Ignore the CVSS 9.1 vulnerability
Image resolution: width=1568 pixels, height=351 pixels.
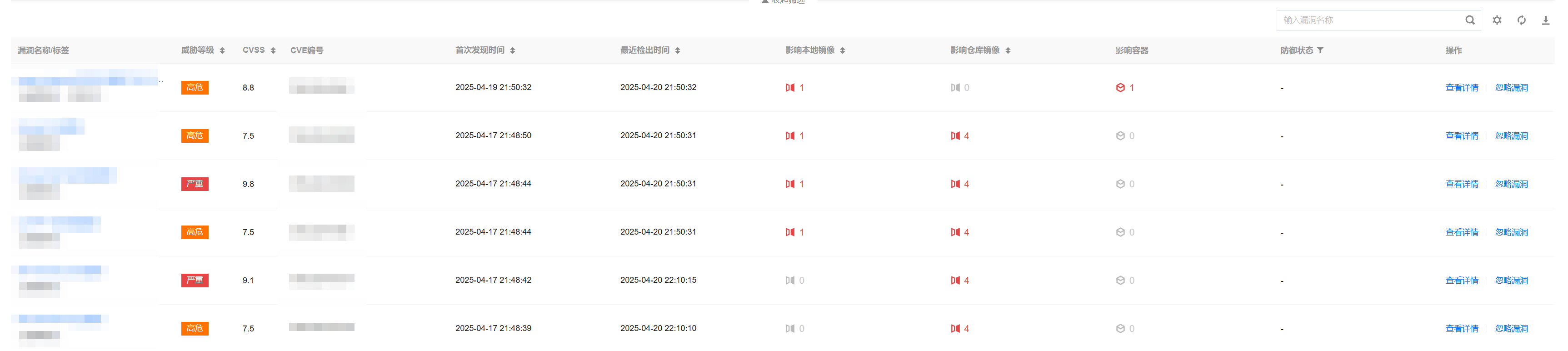tap(1511, 281)
